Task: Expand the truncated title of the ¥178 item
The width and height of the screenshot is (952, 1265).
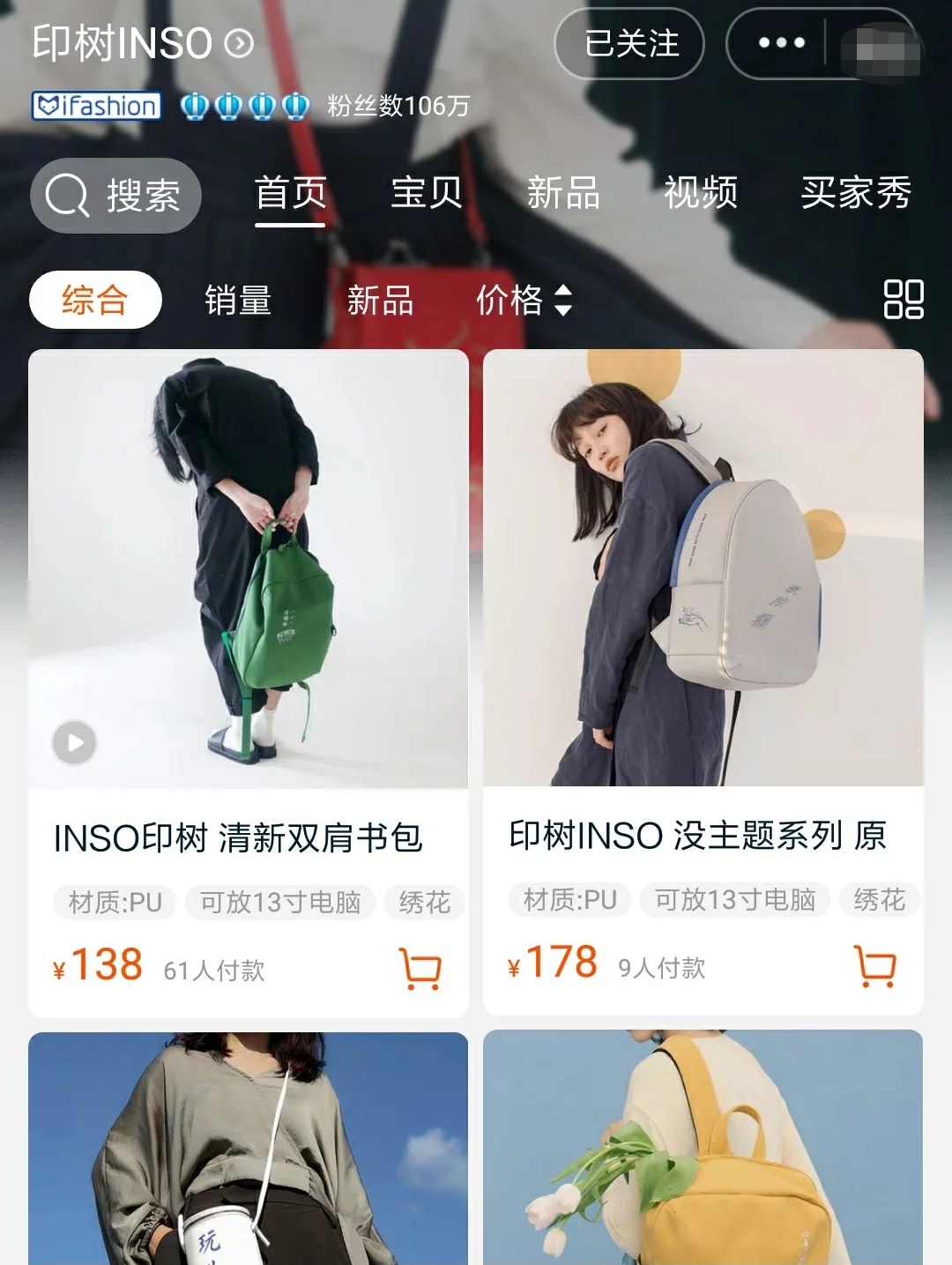Action: point(701,839)
